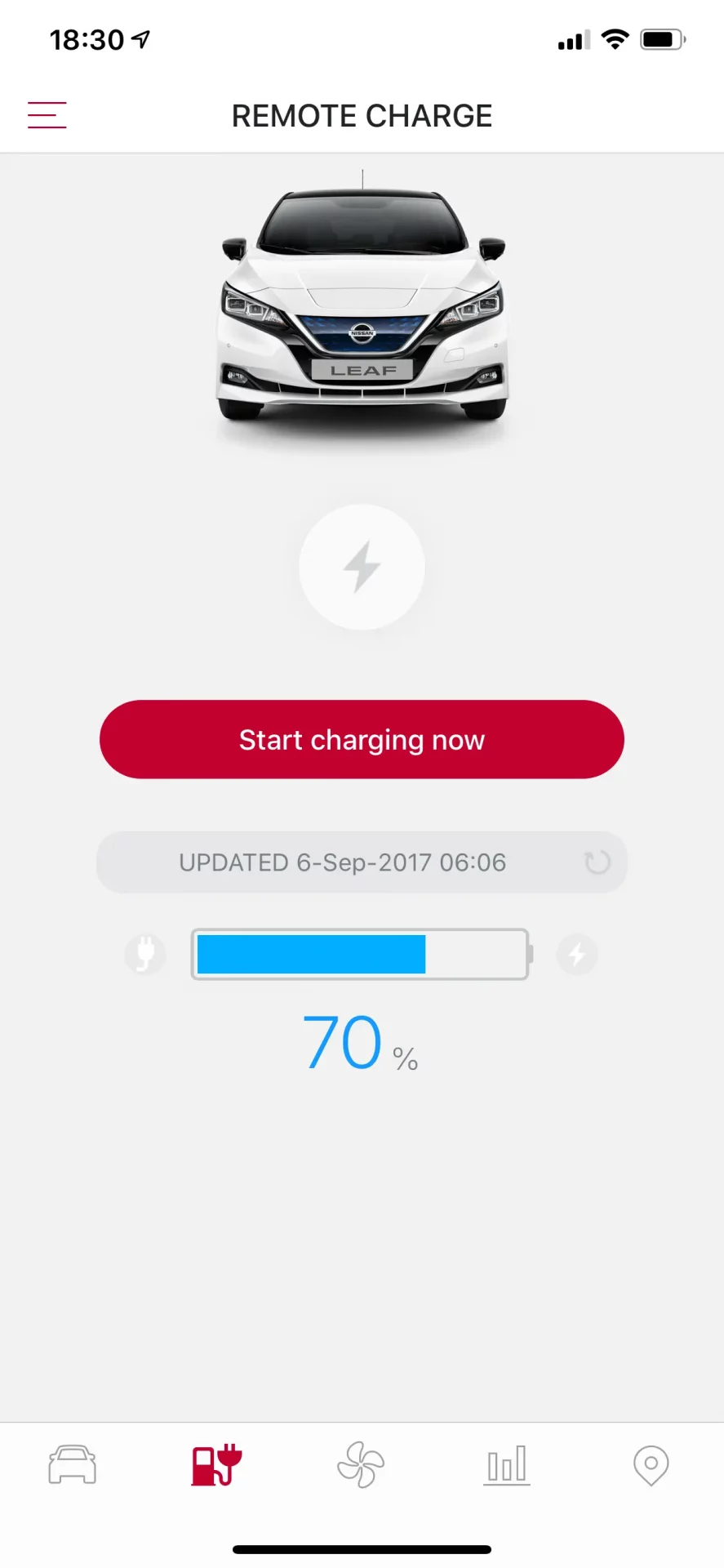Open the location pin tab
This screenshot has height=1568, width=724.
(651, 1464)
